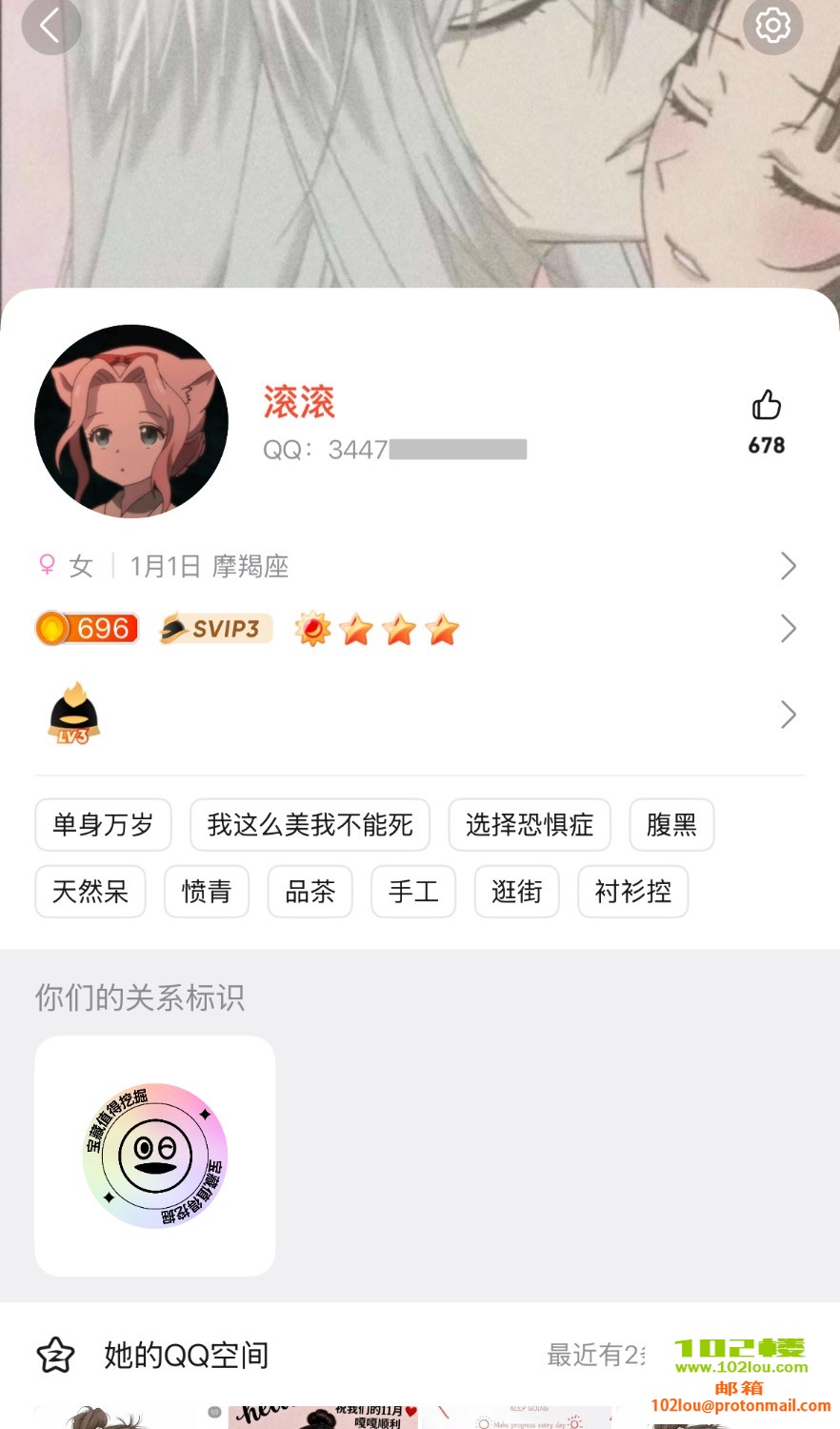Open 她的QQ空间 section
840x1429 pixels.
pos(186,1355)
